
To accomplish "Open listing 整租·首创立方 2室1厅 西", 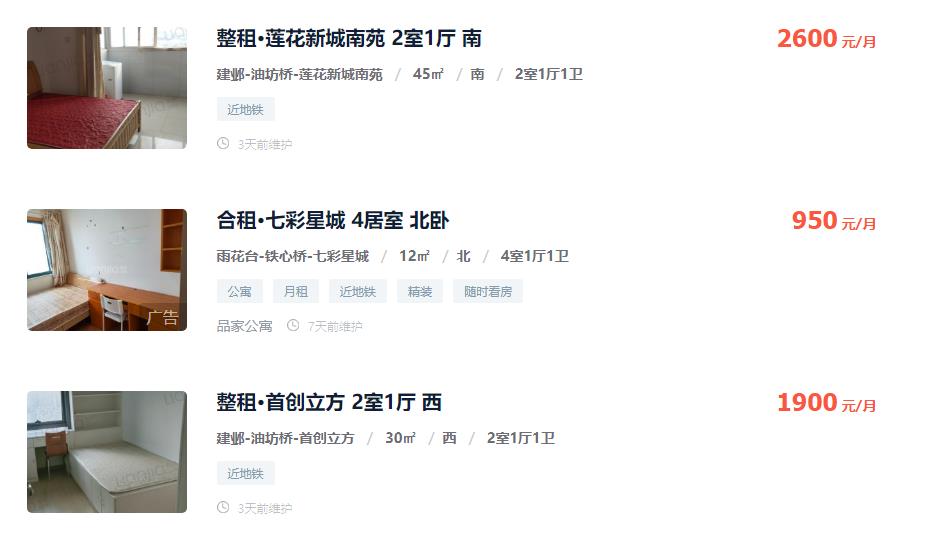I will coord(329,403).
